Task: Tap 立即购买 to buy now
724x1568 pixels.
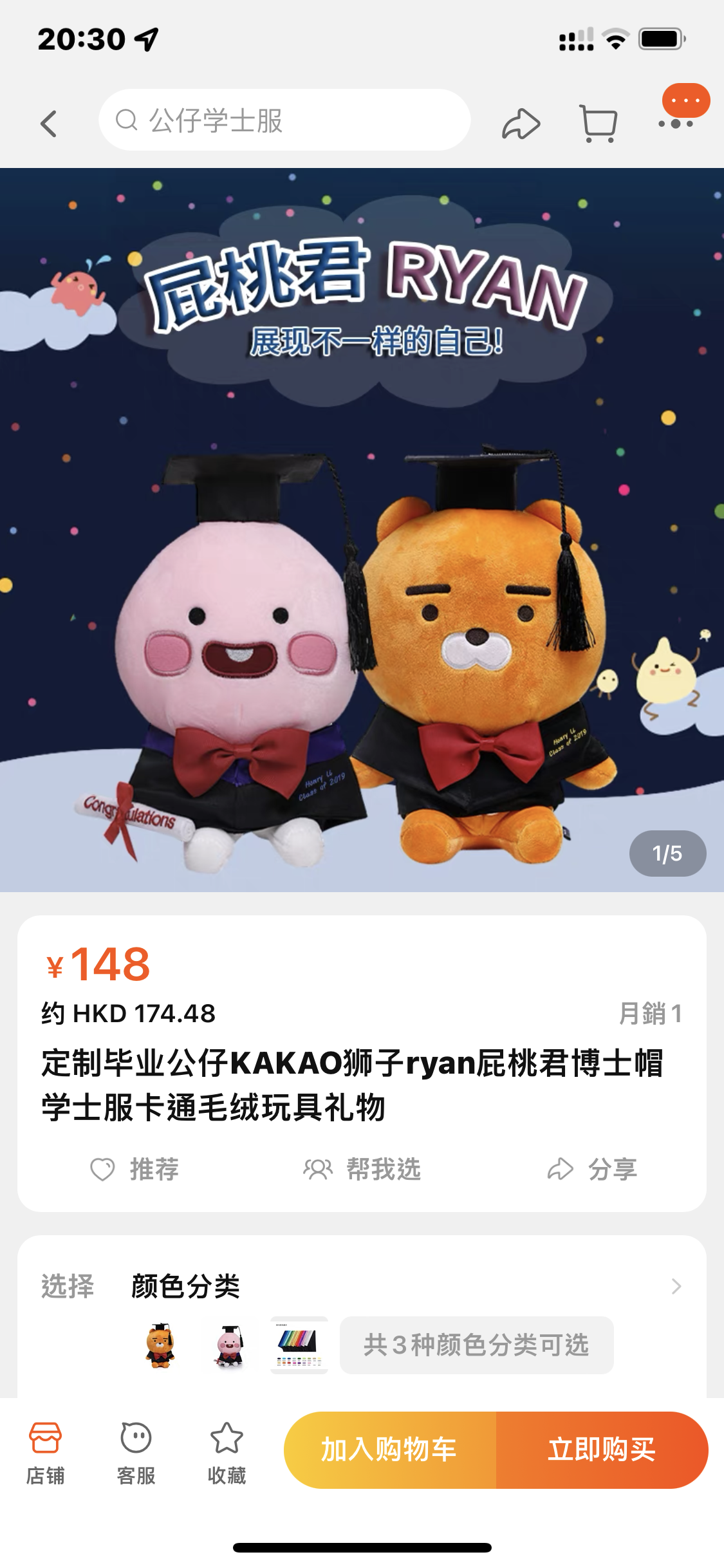Action: [x=601, y=1450]
